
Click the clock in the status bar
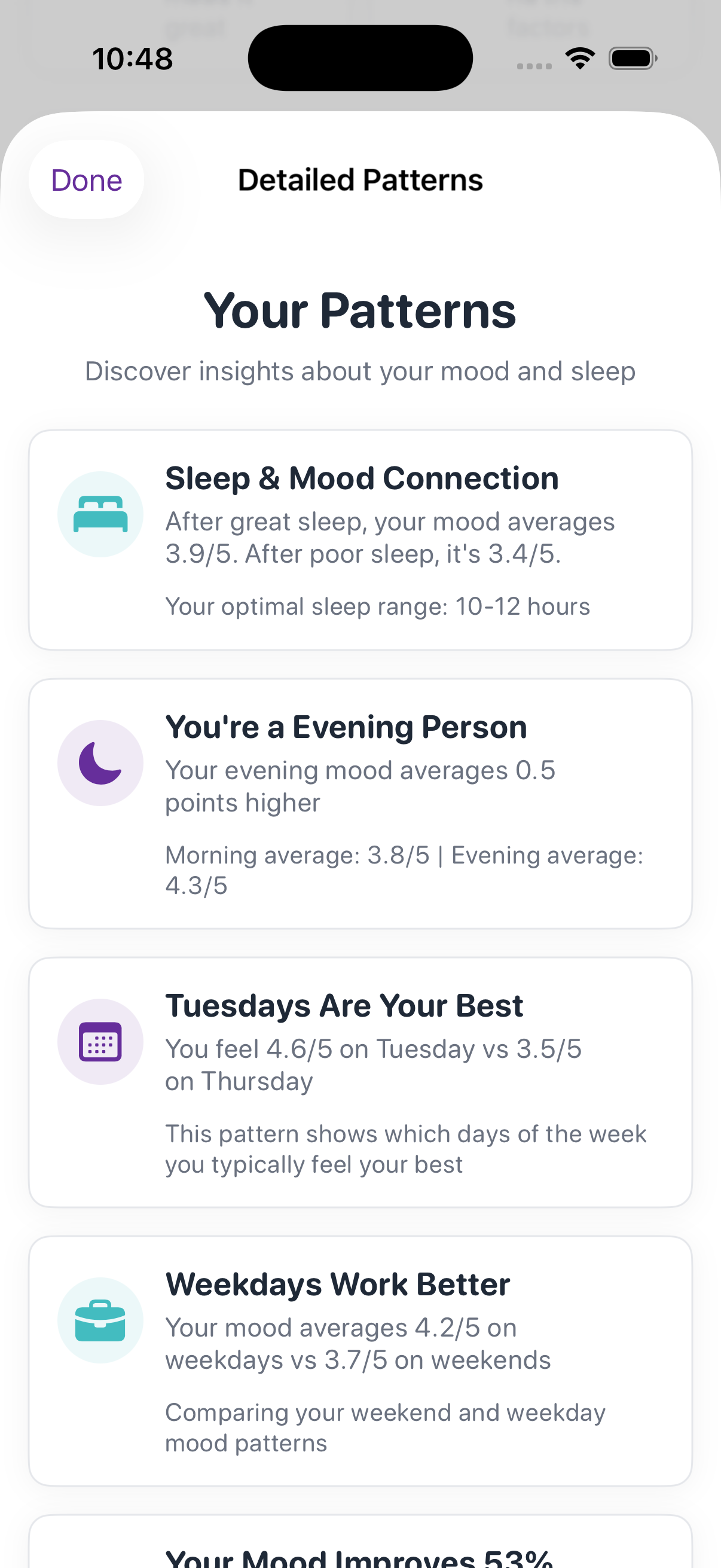point(133,58)
